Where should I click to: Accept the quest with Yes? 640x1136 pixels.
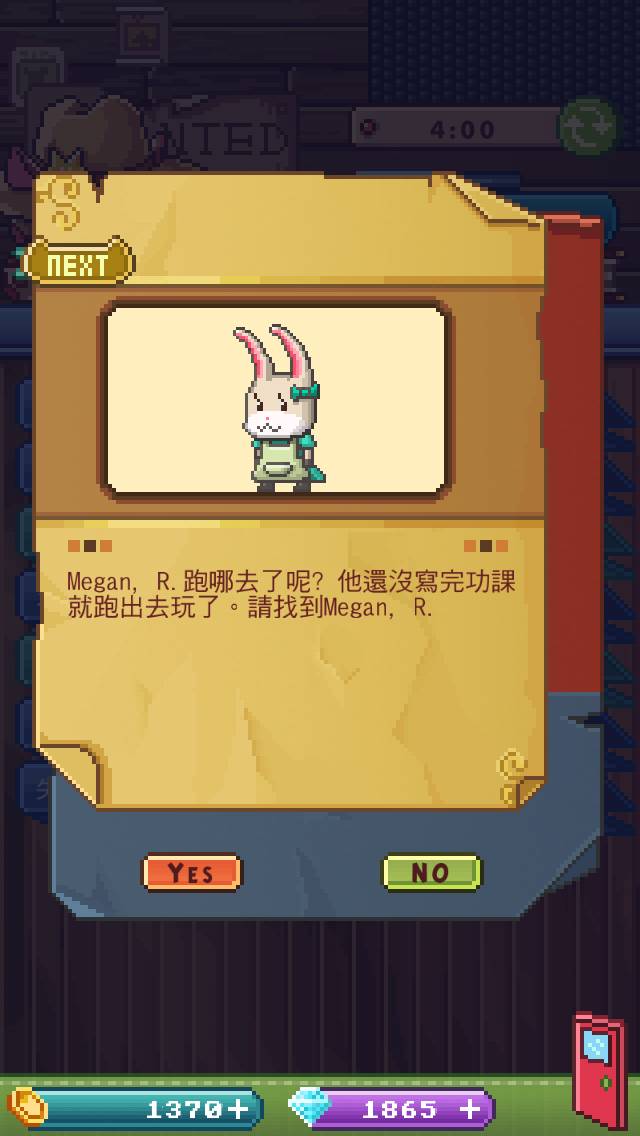point(191,872)
